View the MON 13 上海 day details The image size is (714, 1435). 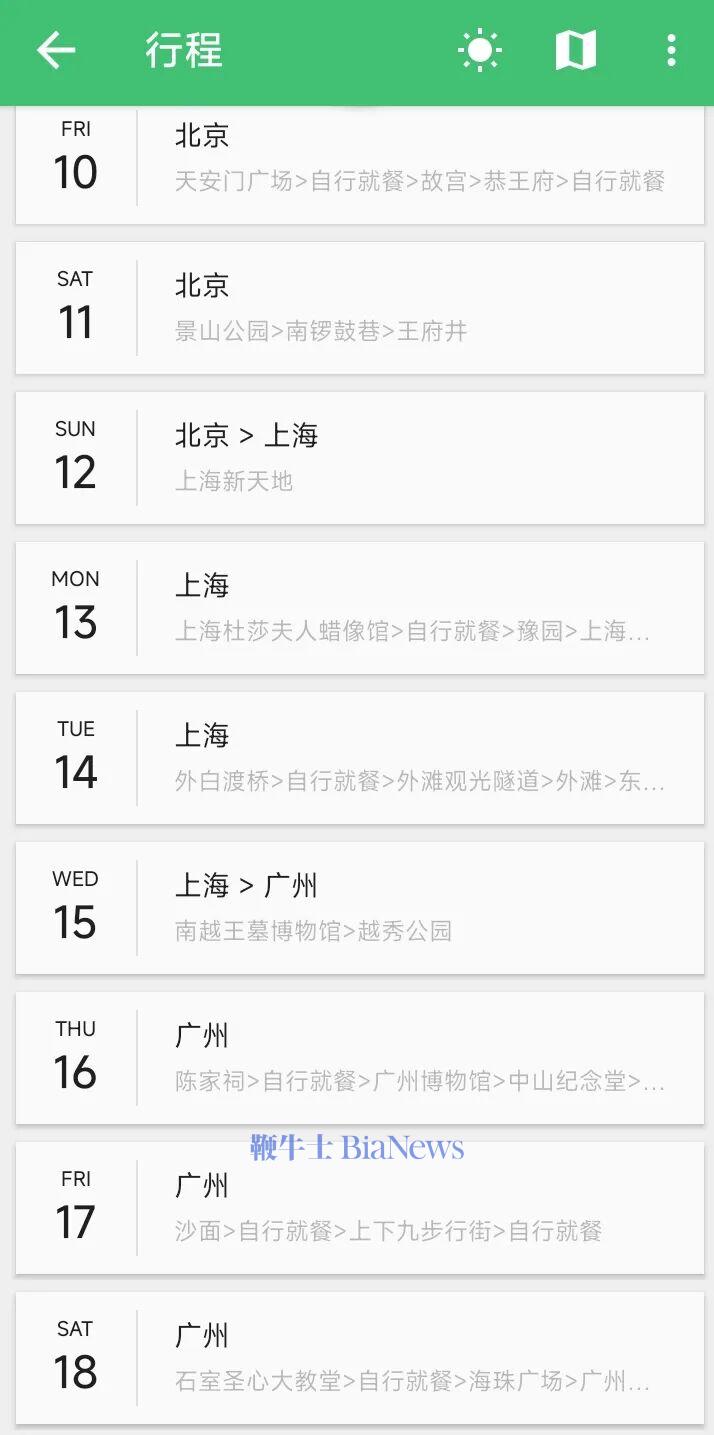[x=360, y=608]
